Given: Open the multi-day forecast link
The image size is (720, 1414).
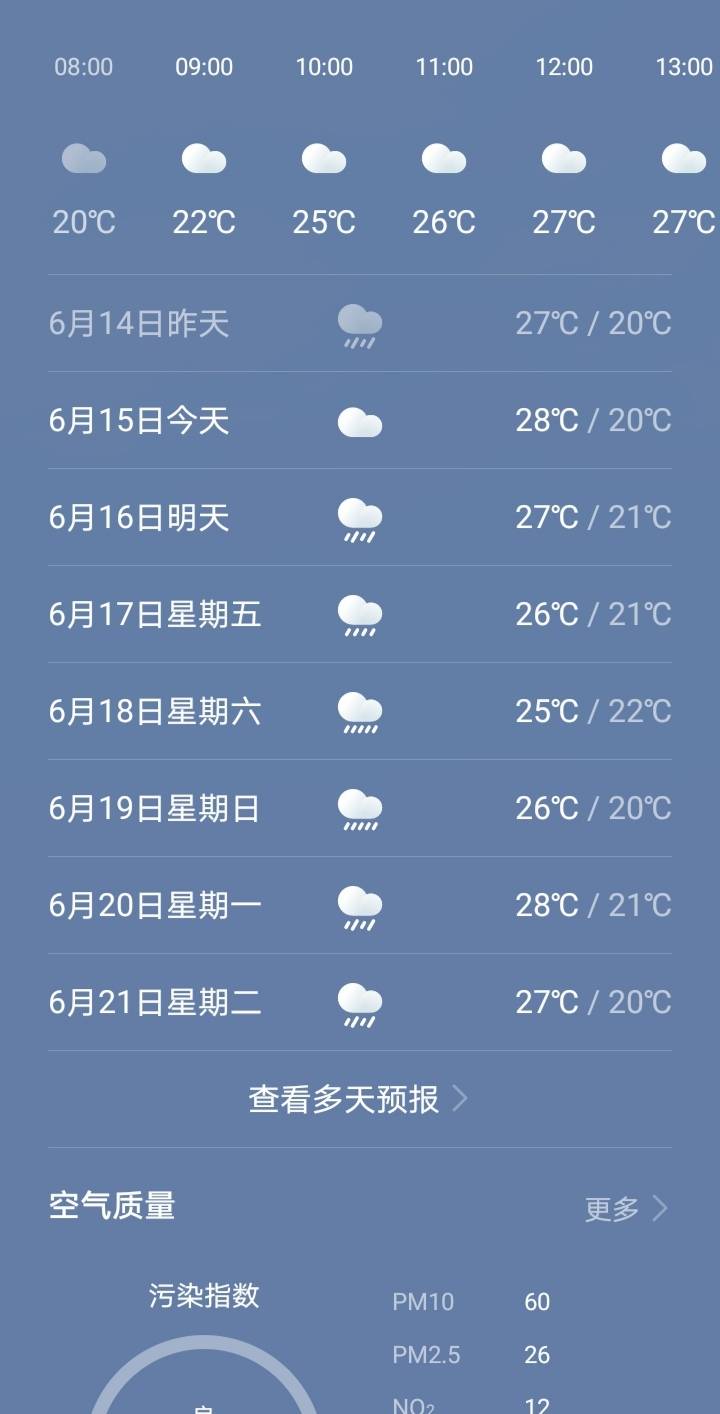Looking at the screenshot, I should coord(358,1099).
